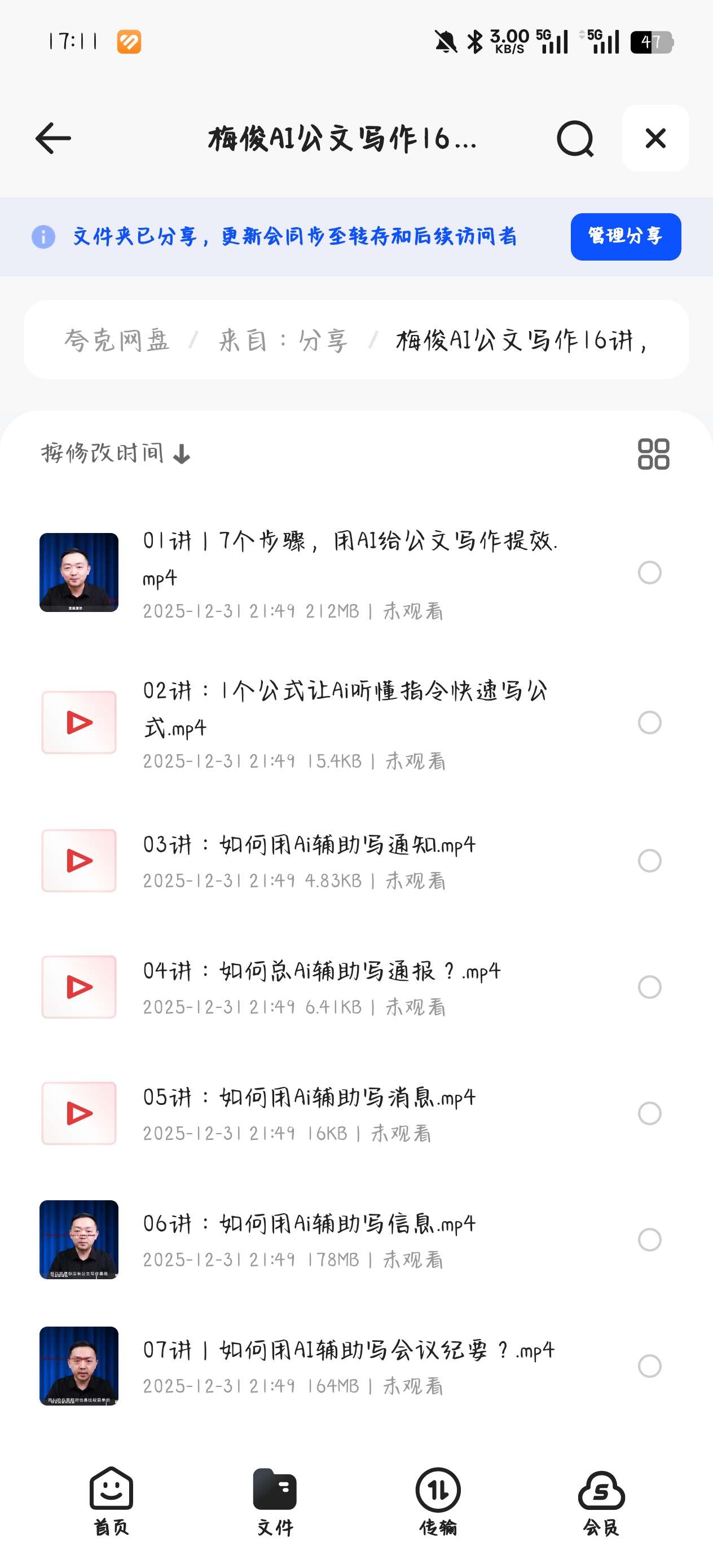This screenshot has height=1568, width=713.
Task: Open the 会员 tab
Action: (601, 1501)
